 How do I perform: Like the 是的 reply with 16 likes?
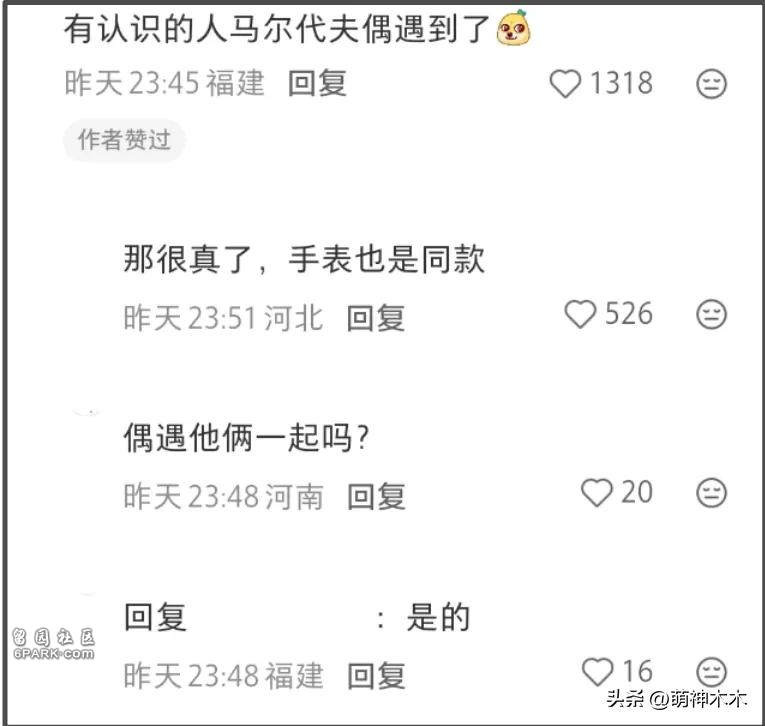597,671
